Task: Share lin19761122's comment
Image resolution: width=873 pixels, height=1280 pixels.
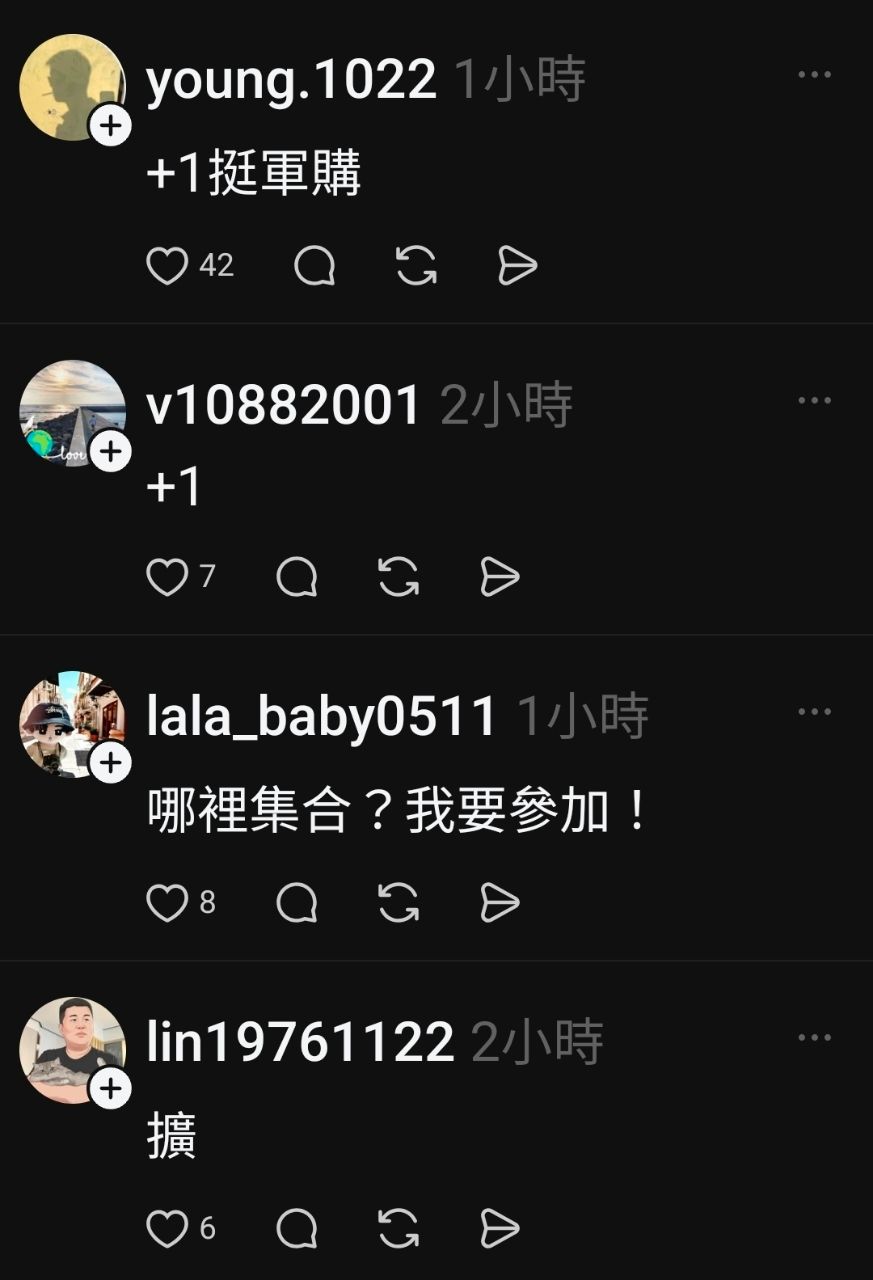Action: click(499, 1229)
